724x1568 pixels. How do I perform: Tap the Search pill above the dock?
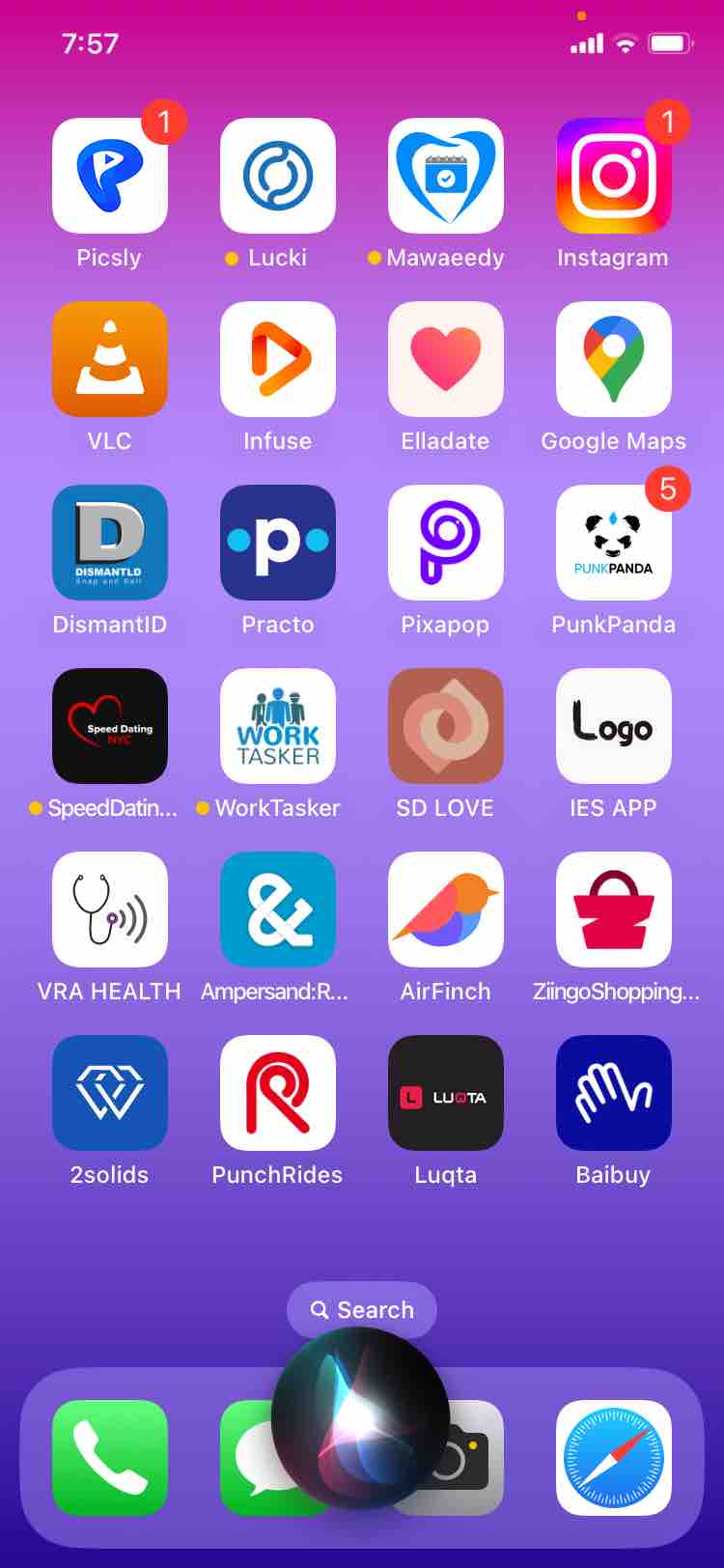[362, 1309]
